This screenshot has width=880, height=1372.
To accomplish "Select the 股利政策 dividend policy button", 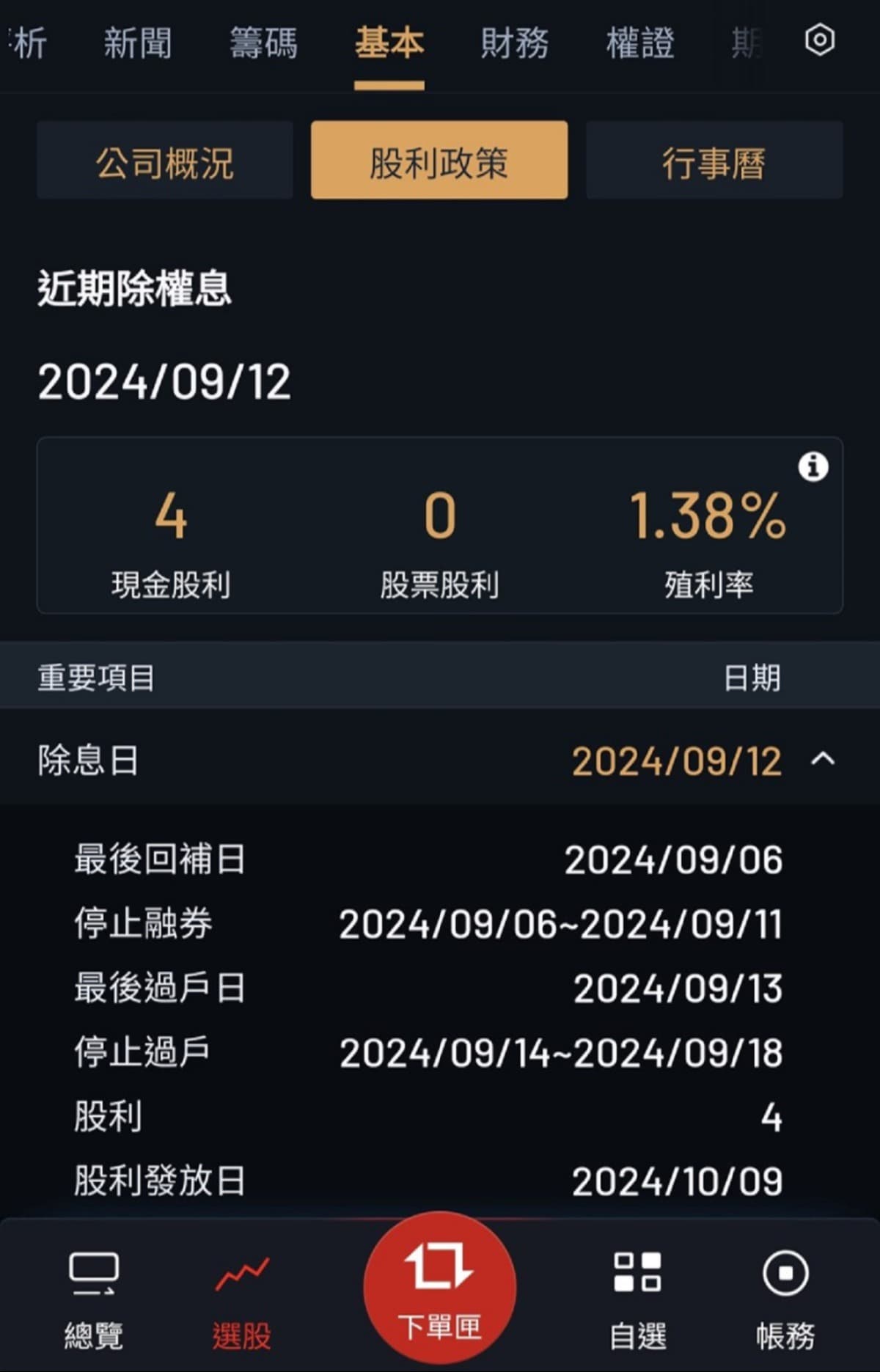I will click(439, 160).
